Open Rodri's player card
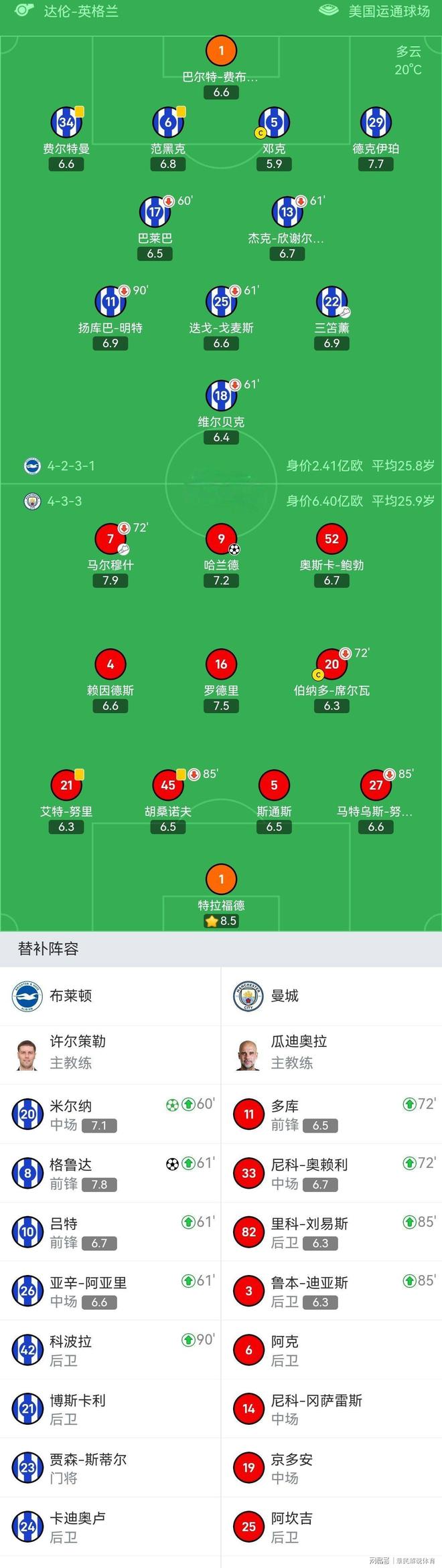The image size is (442, 1568). click(x=221, y=665)
